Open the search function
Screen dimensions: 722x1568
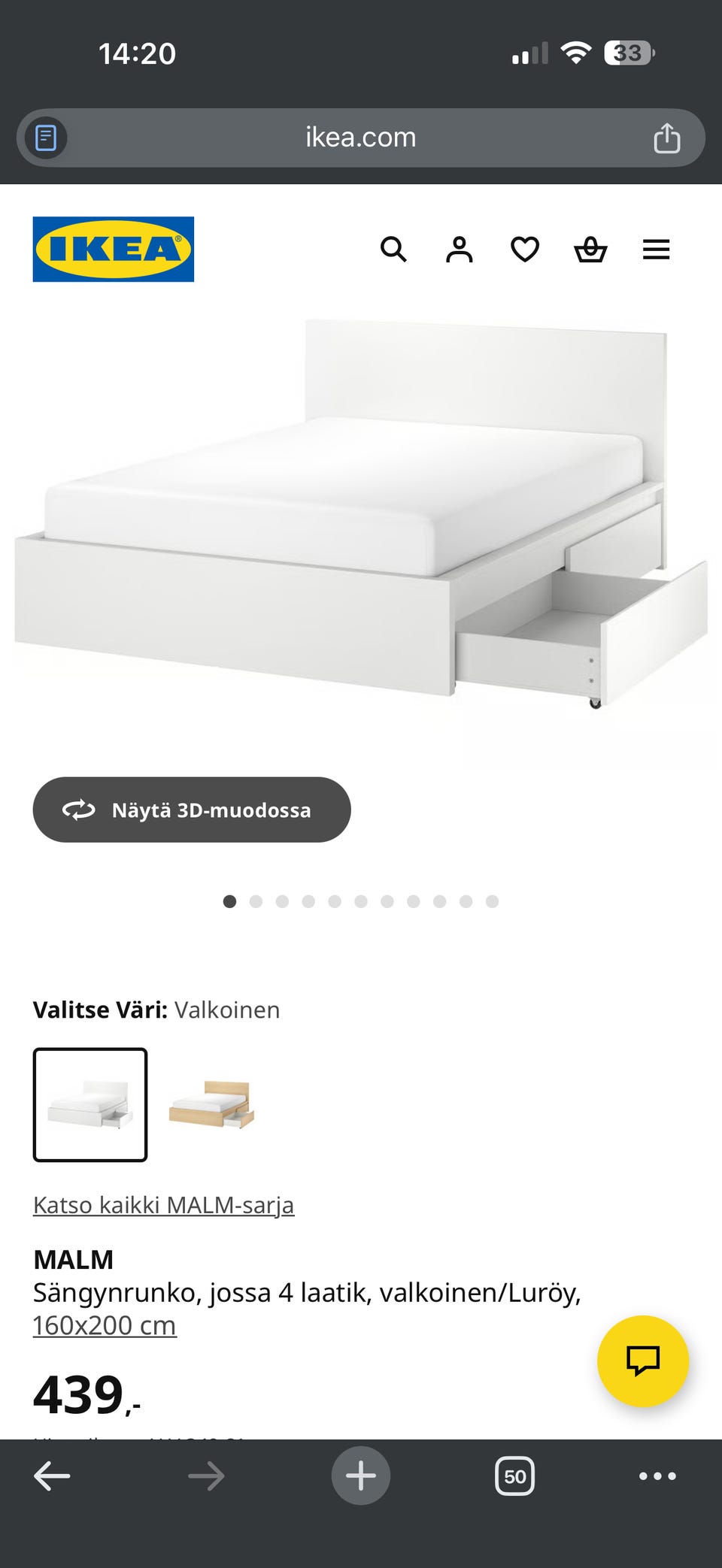pyautogui.click(x=394, y=250)
